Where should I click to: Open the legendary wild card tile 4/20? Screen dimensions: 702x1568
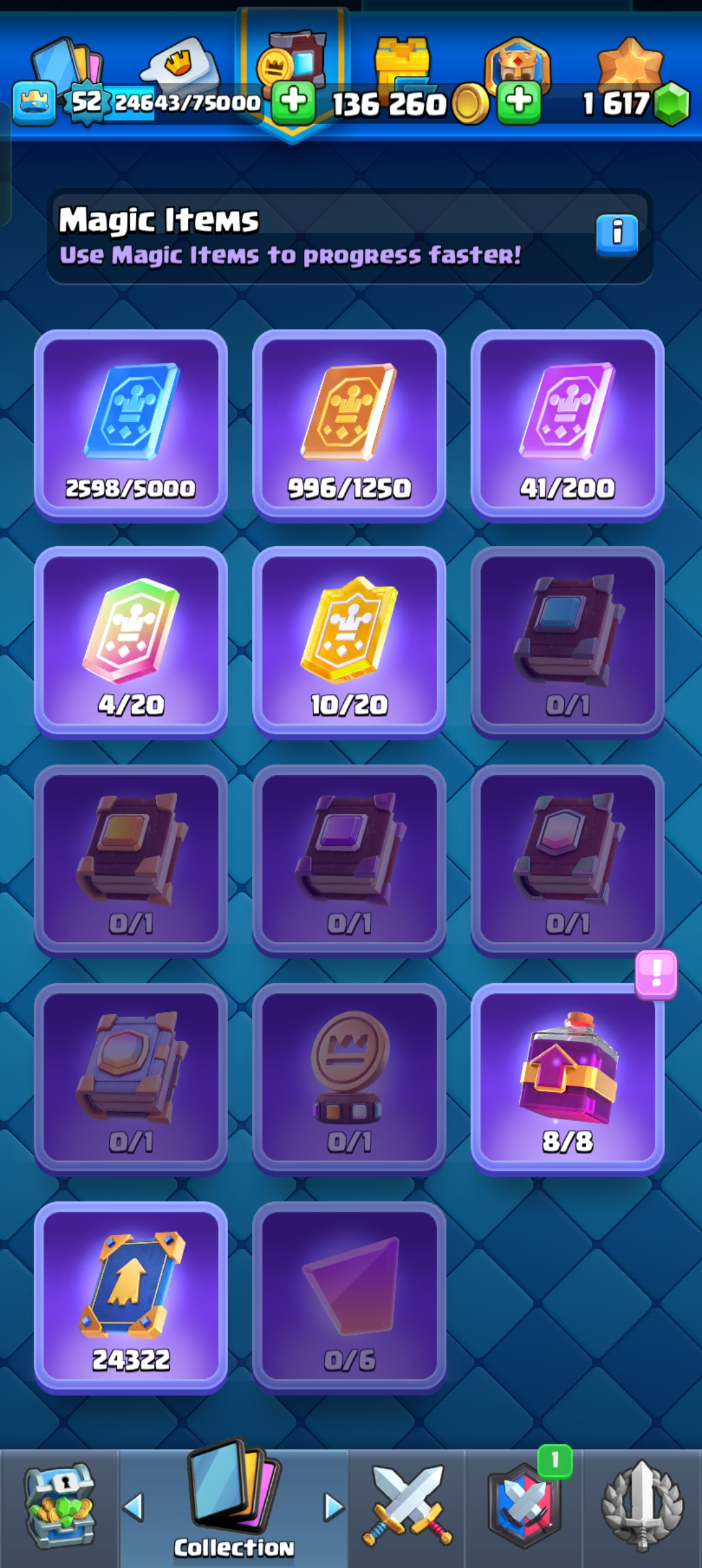(131, 642)
